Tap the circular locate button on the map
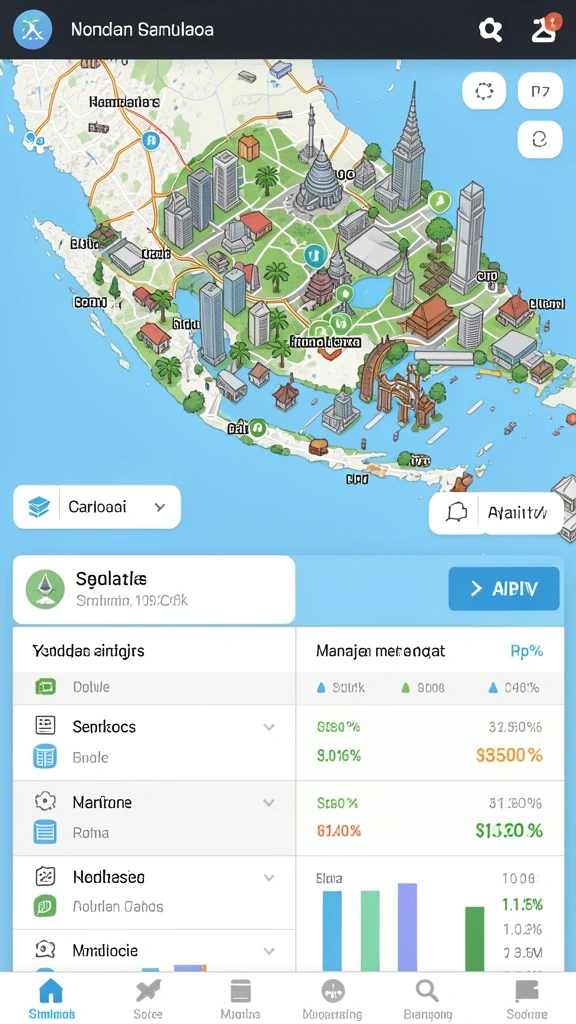The height and width of the screenshot is (1024, 576). [x=484, y=91]
